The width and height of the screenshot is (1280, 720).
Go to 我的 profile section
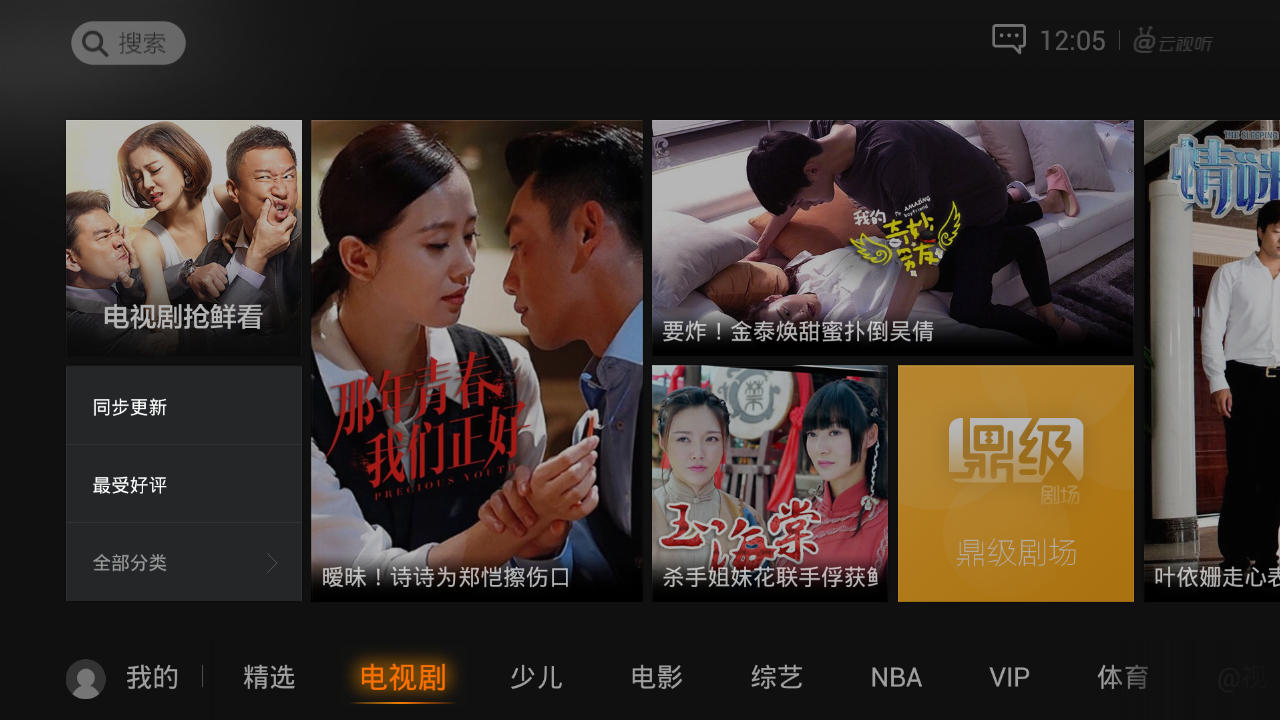tap(124, 678)
